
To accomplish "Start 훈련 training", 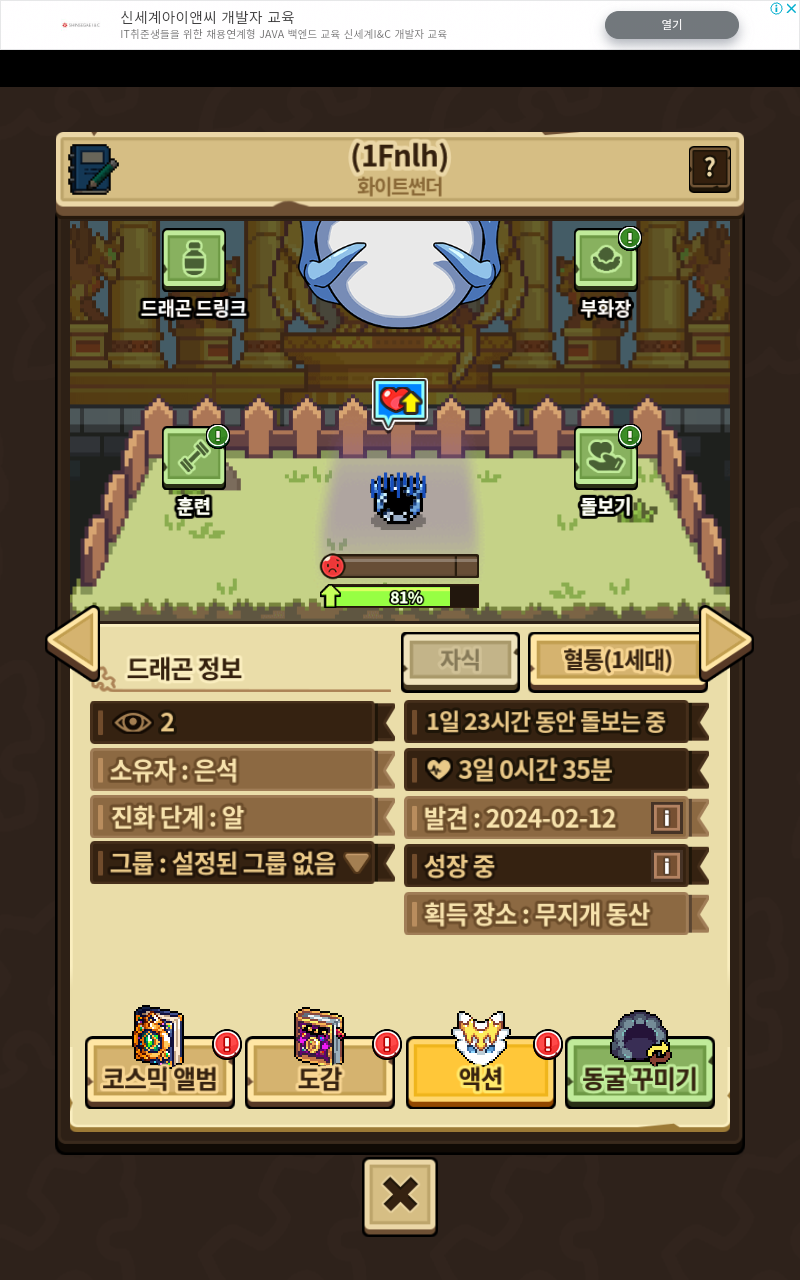I will click(x=193, y=458).
